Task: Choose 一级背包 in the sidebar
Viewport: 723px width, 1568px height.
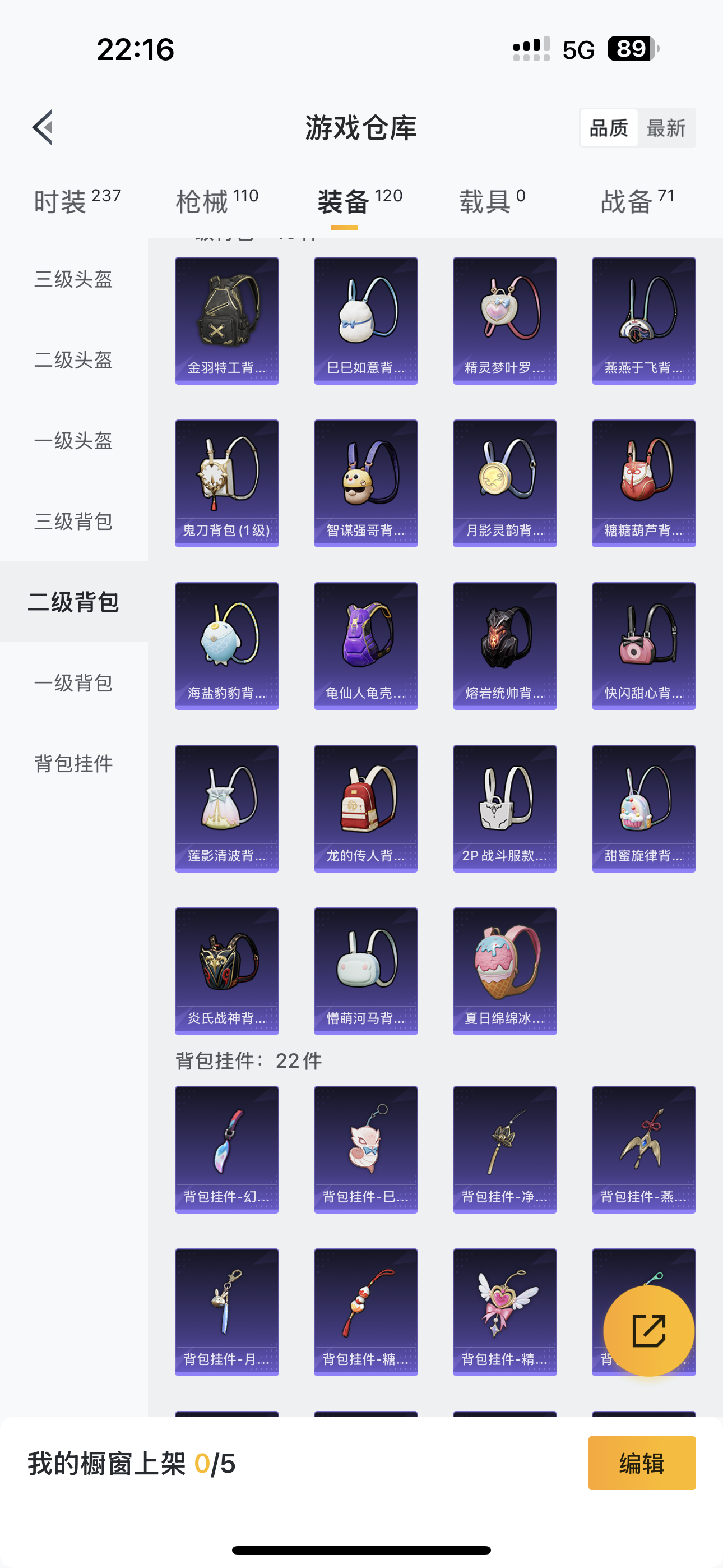Action: (73, 683)
